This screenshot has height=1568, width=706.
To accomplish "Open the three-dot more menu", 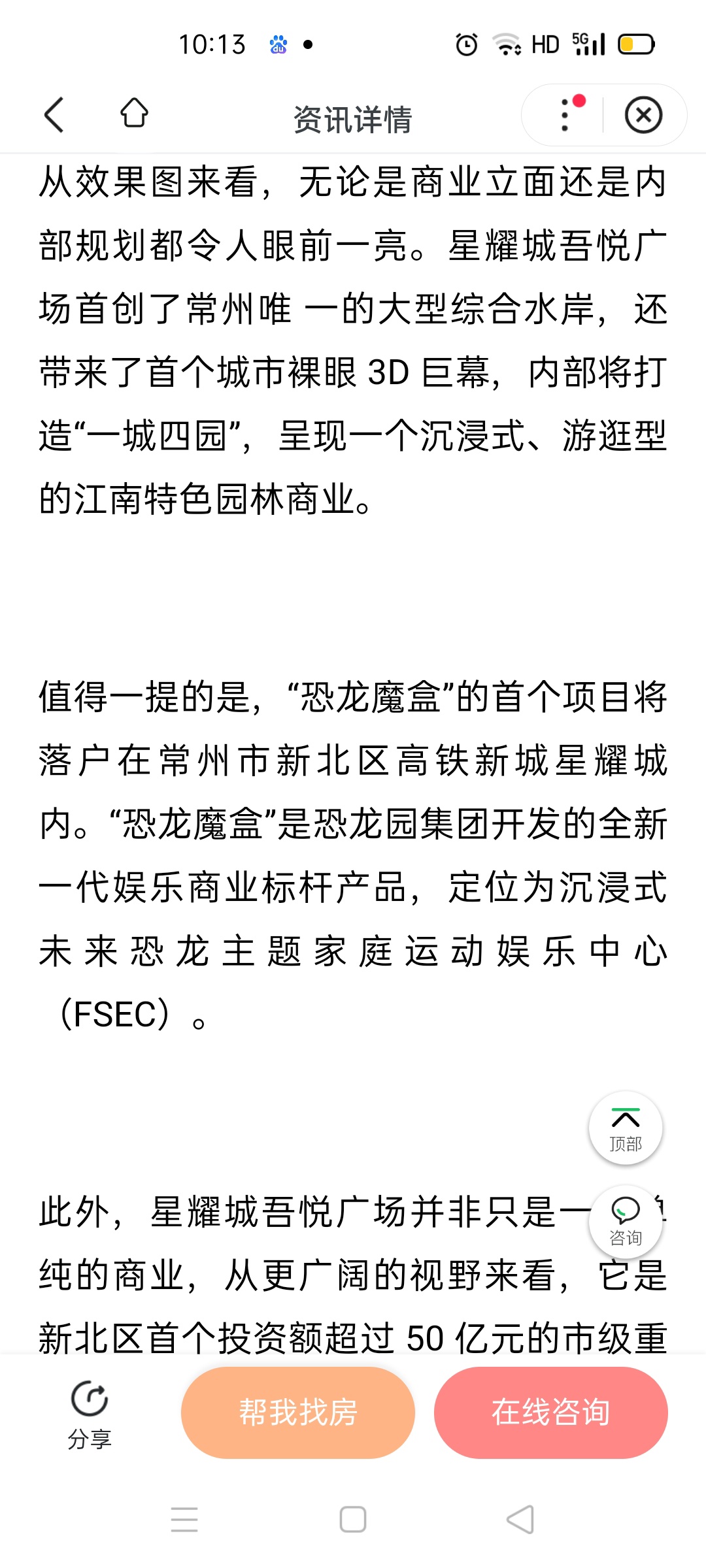I will tap(565, 116).
